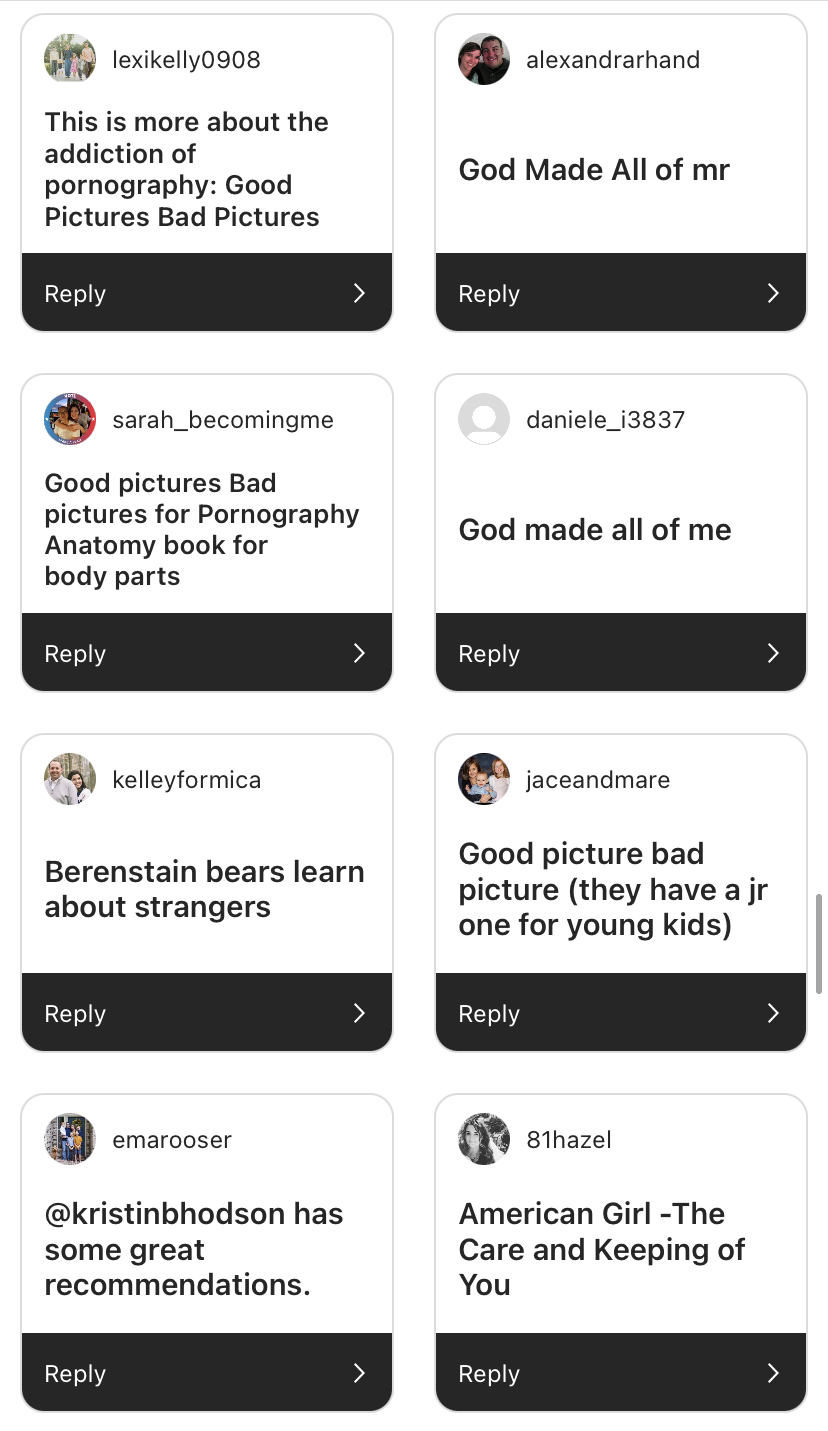Reply to 81hazel's response

point(620,1373)
